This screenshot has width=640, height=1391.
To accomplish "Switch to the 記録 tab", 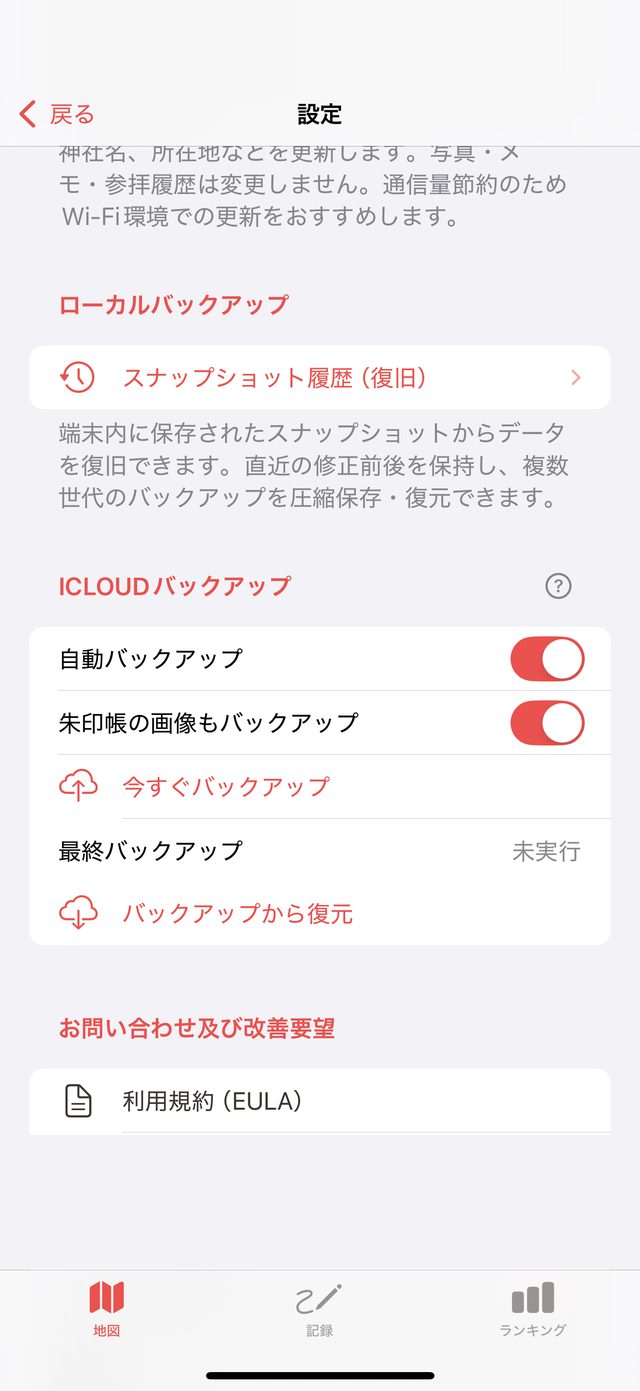I will click(x=320, y=1308).
